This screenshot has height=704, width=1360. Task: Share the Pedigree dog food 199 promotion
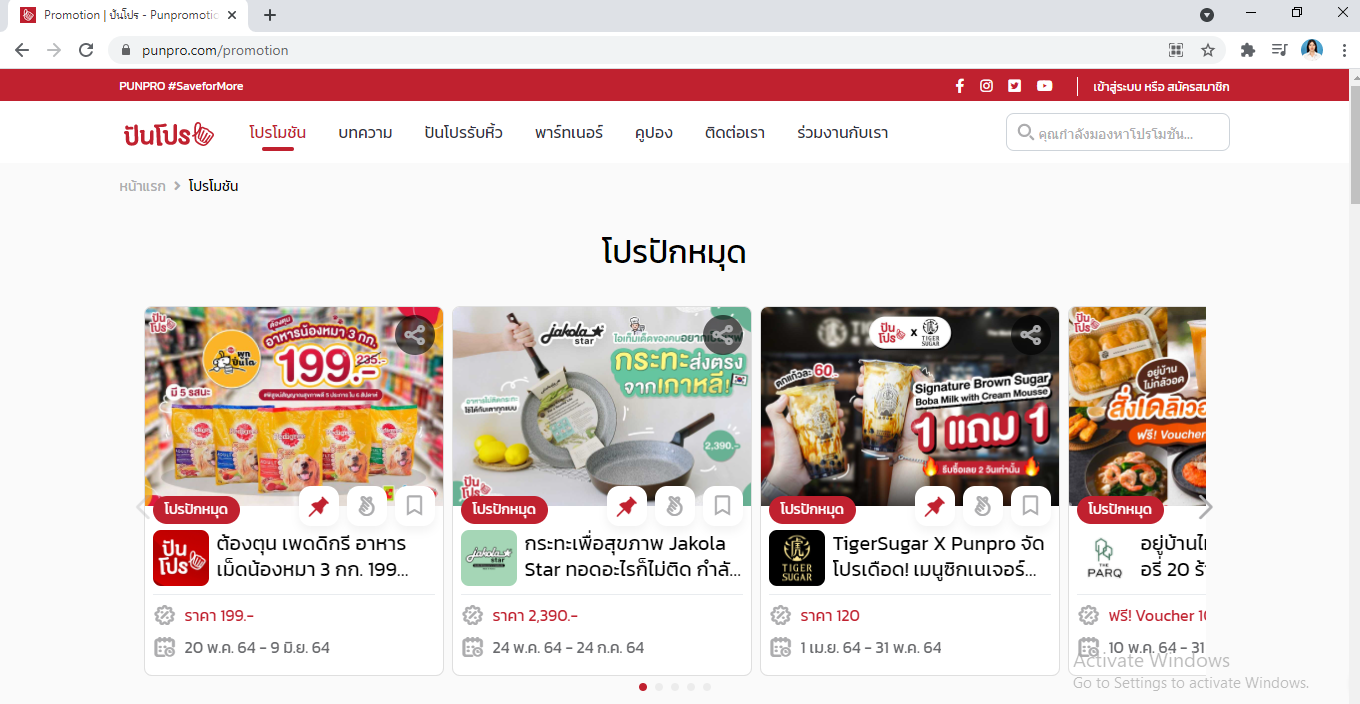pos(415,335)
